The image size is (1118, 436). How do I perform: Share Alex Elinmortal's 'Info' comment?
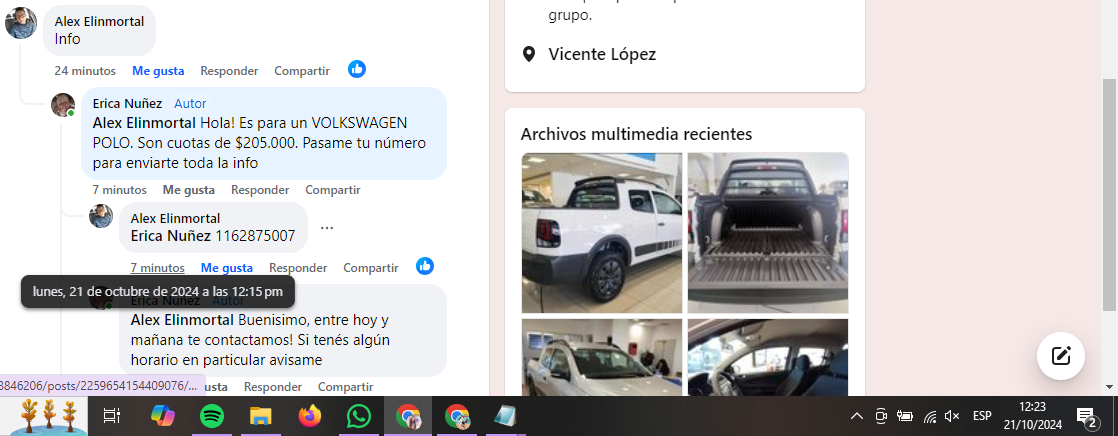[302, 71]
